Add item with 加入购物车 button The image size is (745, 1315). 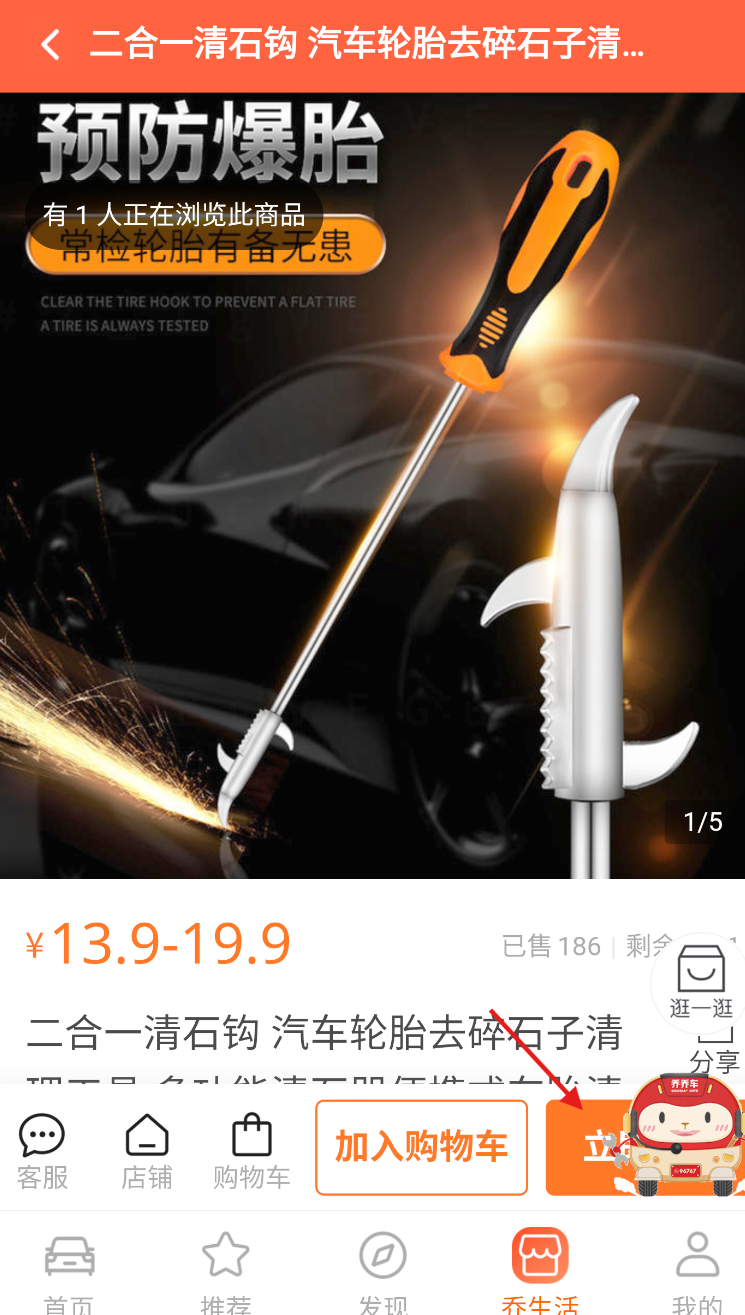point(421,1147)
